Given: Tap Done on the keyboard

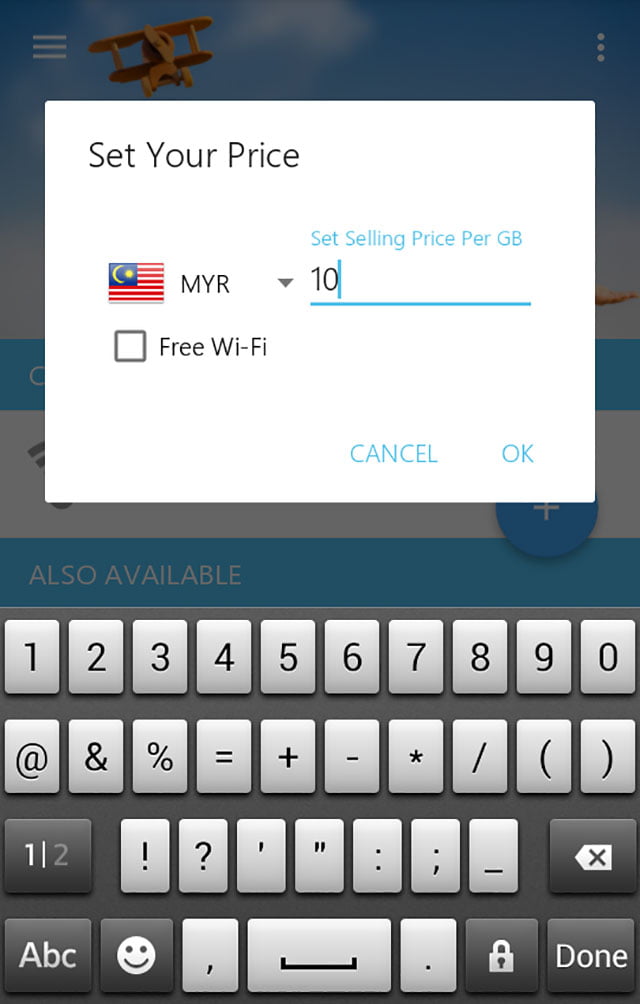Looking at the screenshot, I should 591,955.
